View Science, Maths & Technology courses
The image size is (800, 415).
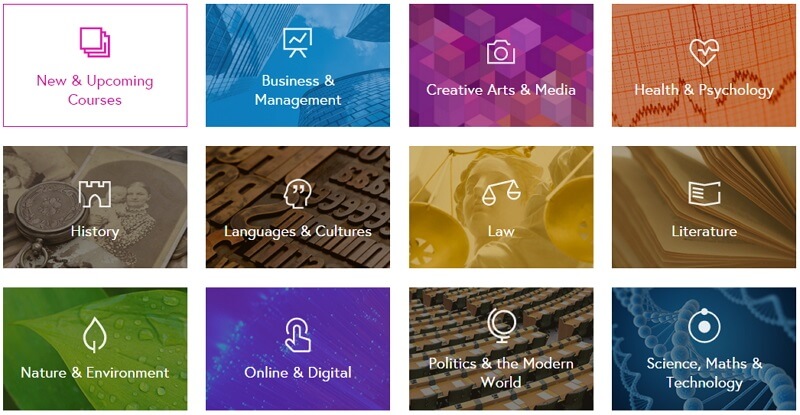click(704, 349)
